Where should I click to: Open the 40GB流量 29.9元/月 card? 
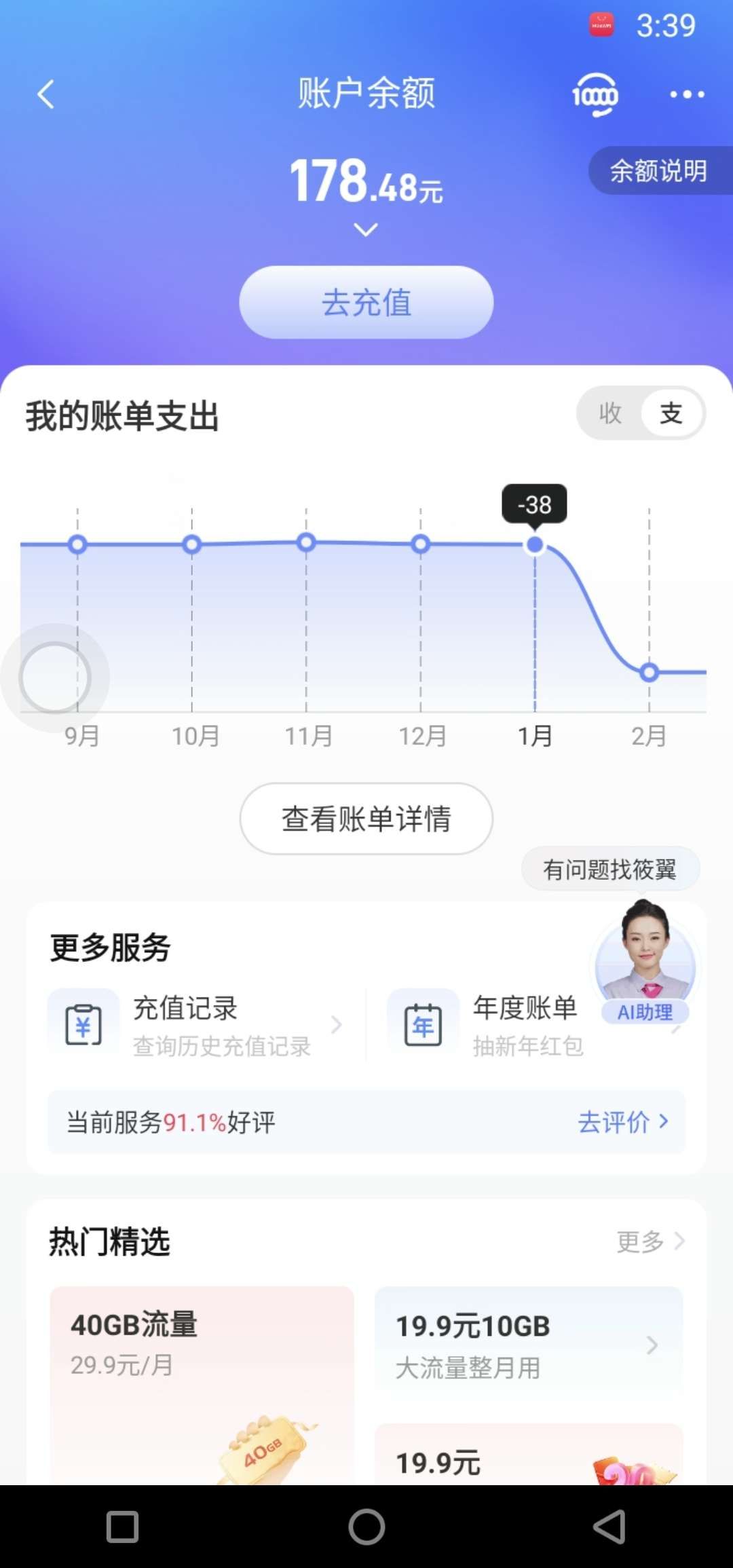click(x=202, y=1378)
